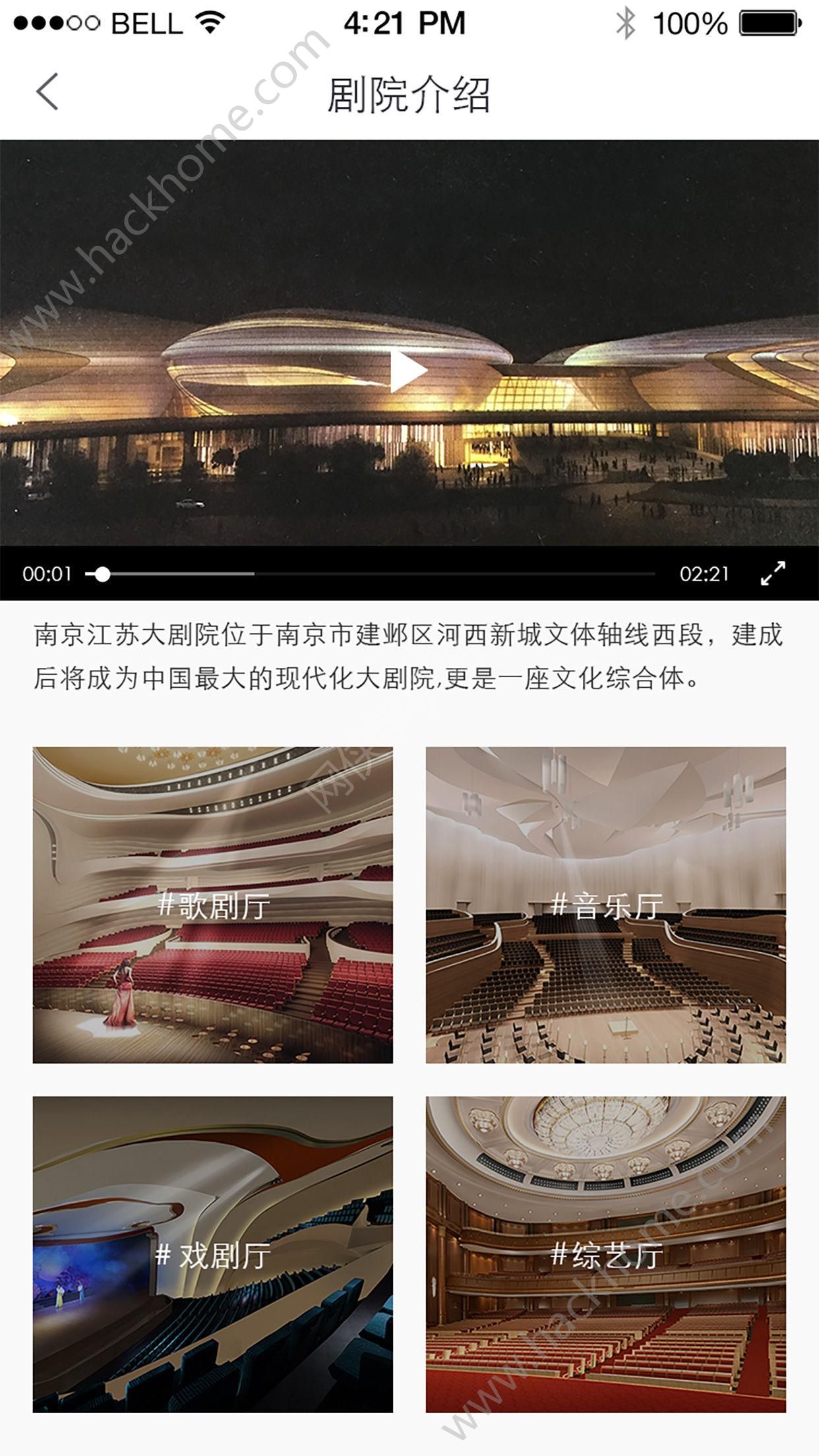
Task: Select the #综艺厅 hall card
Action: tap(605, 1254)
